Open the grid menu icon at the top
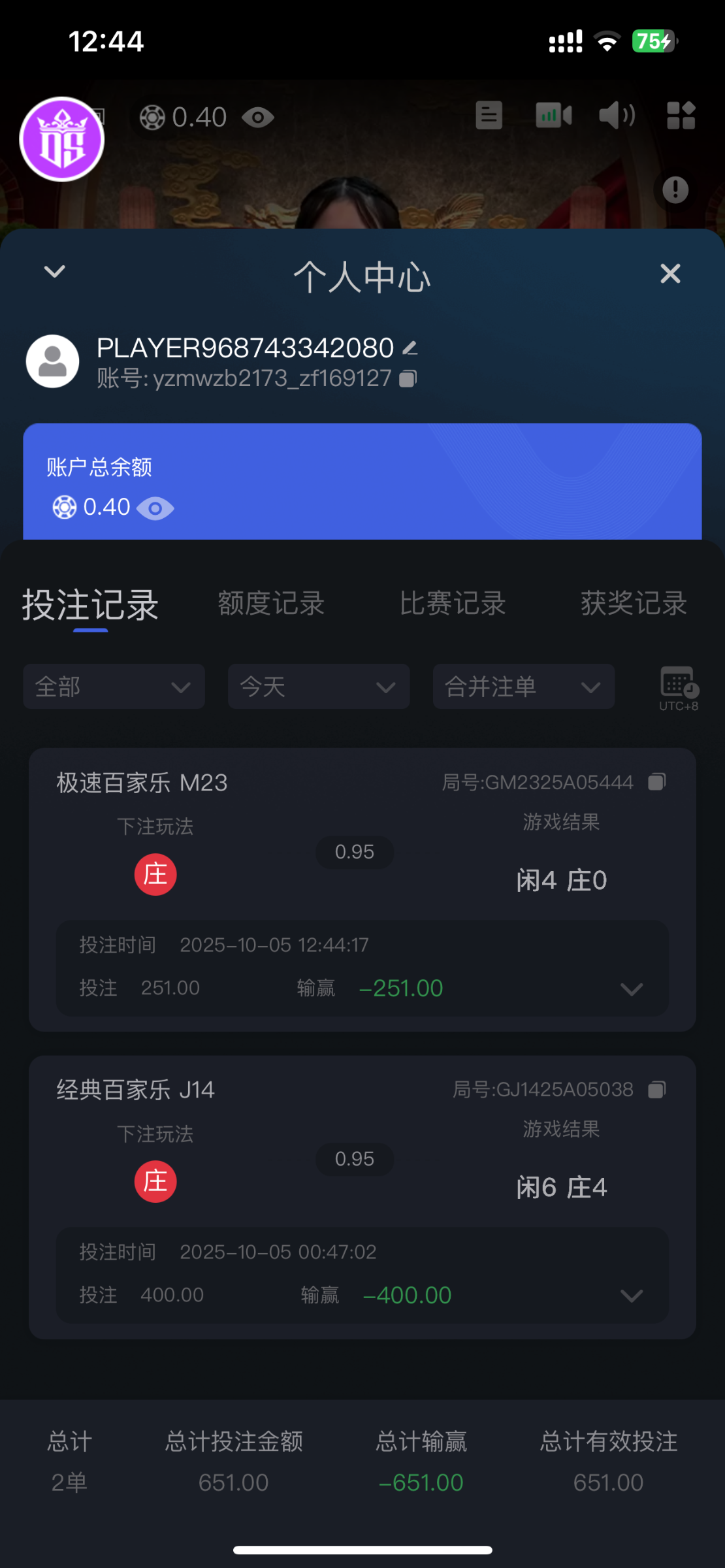 (x=681, y=116)
